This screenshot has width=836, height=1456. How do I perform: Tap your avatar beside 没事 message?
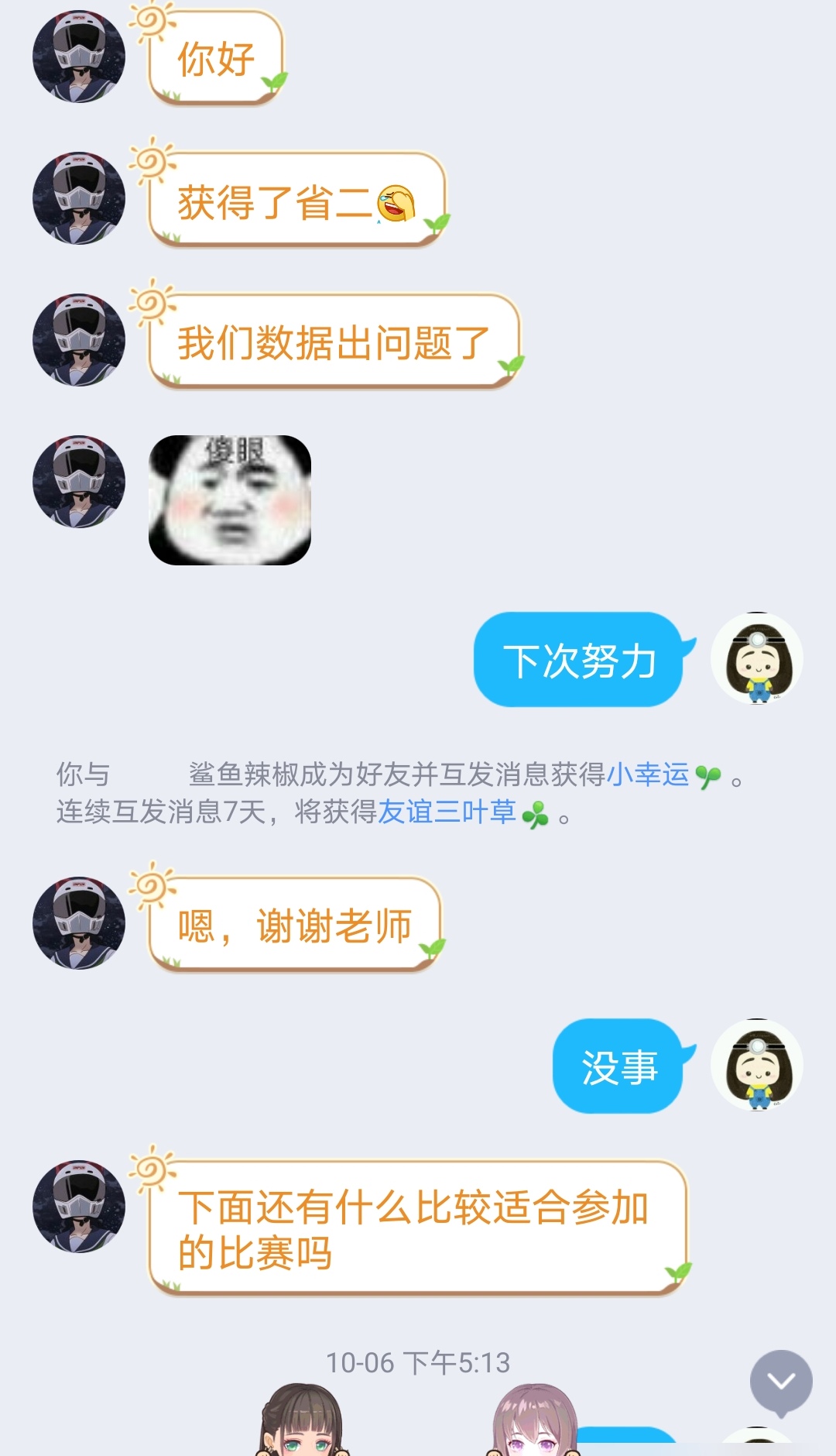click(756, 1065)
